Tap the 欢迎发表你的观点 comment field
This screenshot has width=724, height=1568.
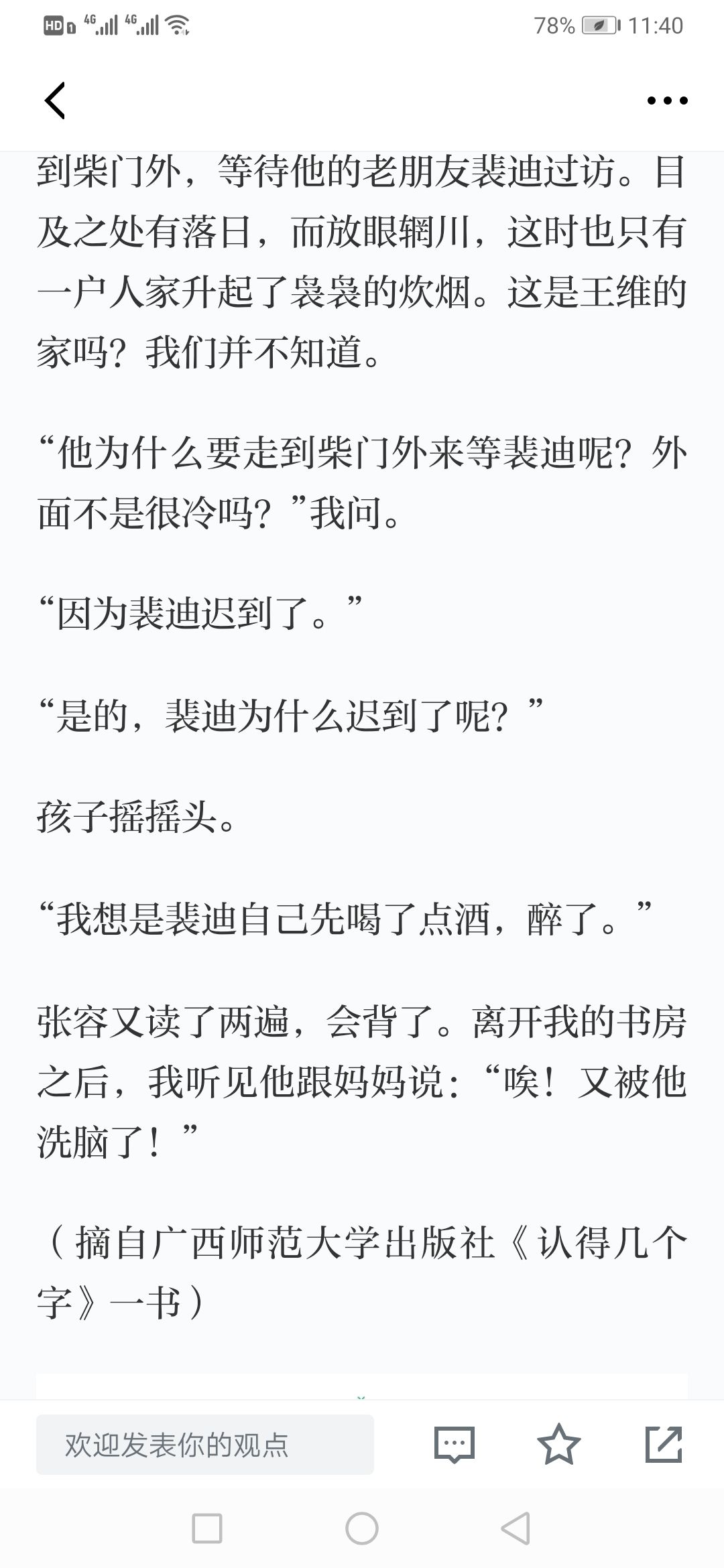pos(205,1444)
